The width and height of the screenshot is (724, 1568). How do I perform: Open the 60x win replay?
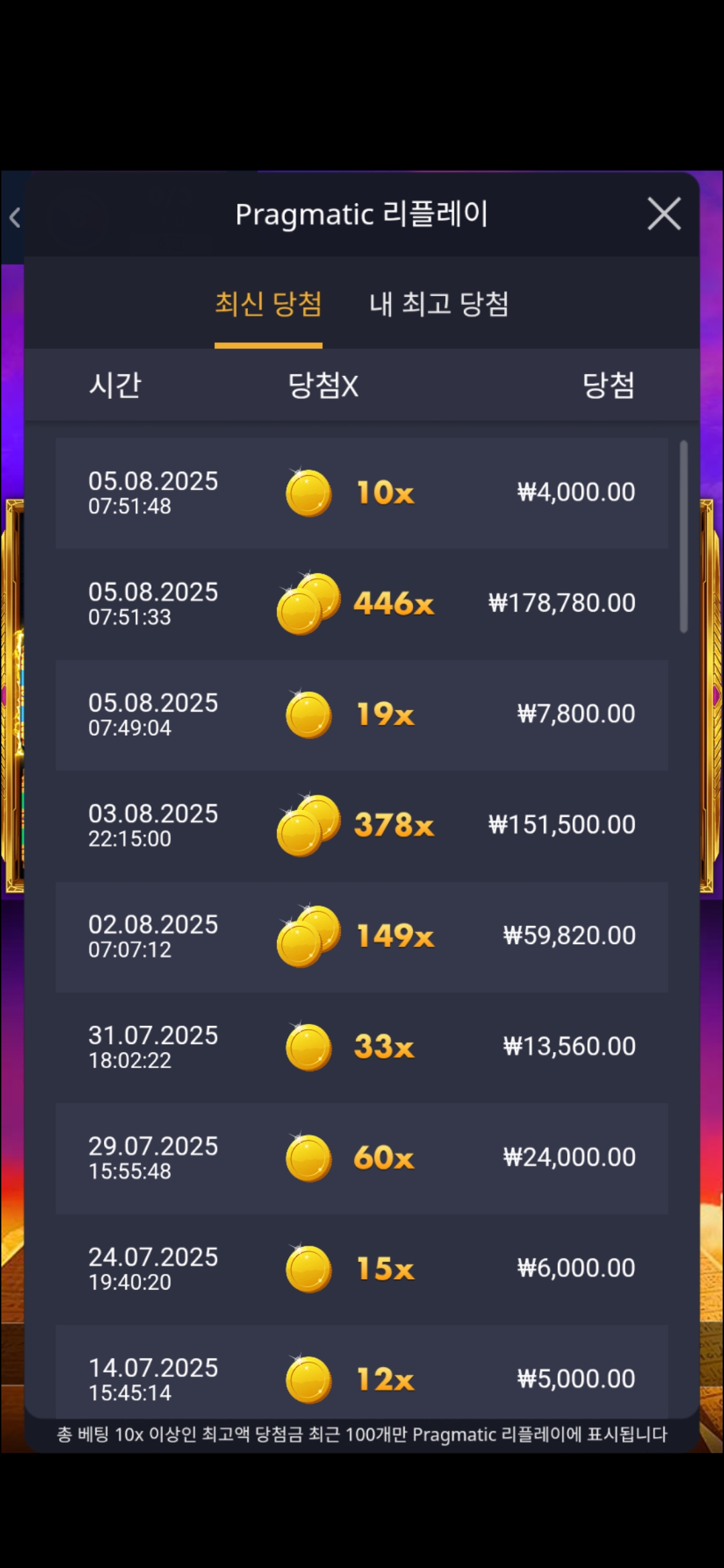tap(362, 1158)
